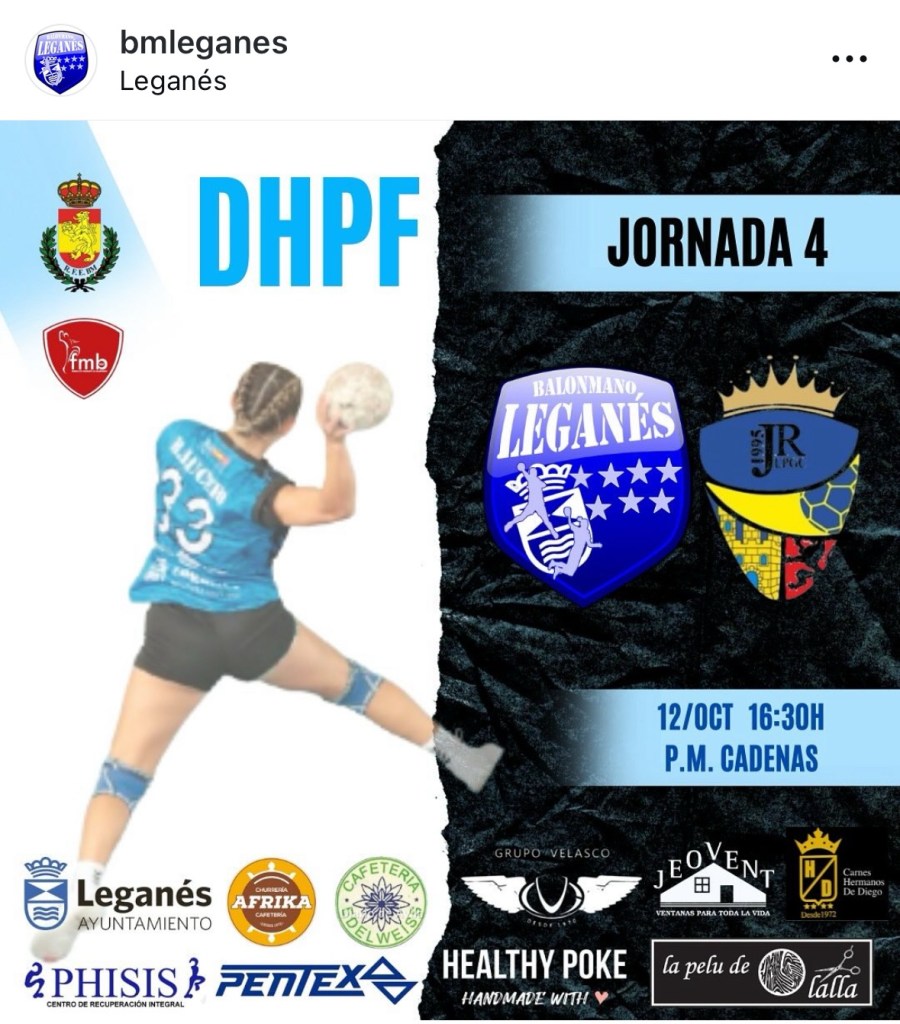Open the post's three-dot options menu
The height and width of the screenshot is (1024, 900).
(x=848, y=59)
